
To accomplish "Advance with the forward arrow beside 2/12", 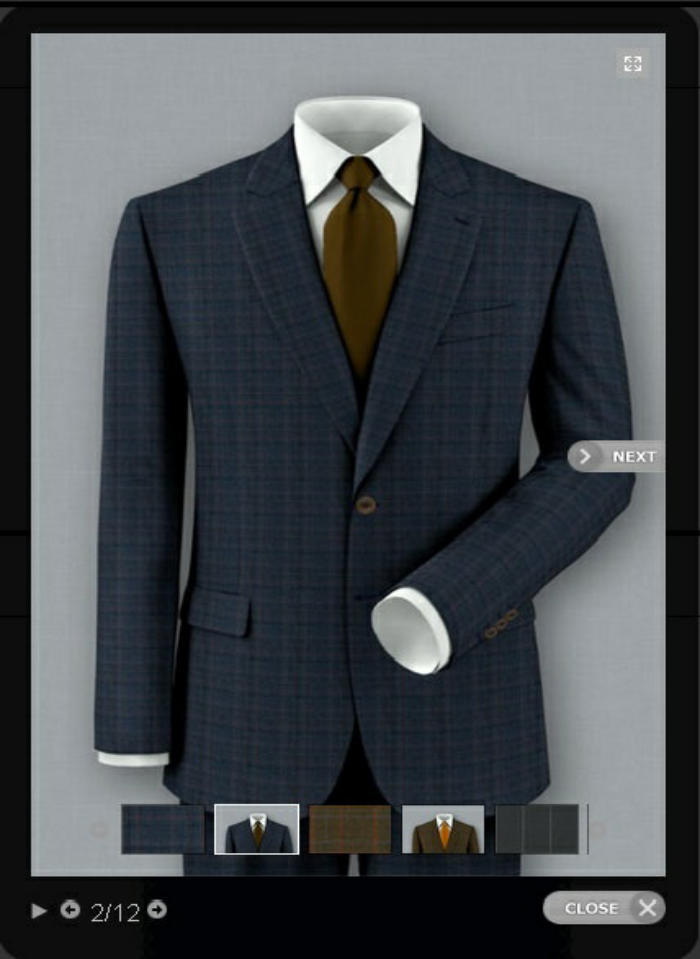I will 157,909.
